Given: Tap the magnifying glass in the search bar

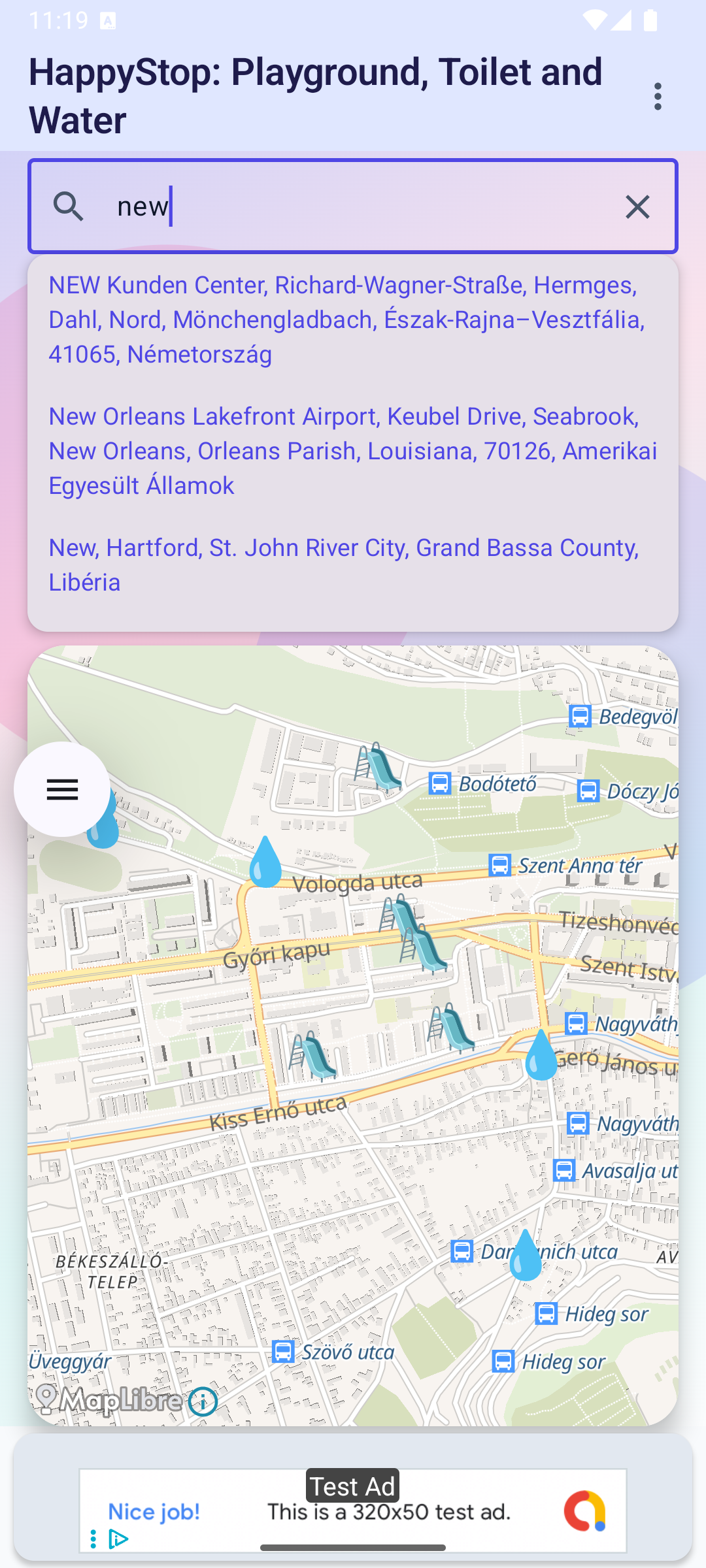Looking at the screenshot, I should [x=69, y=206].
